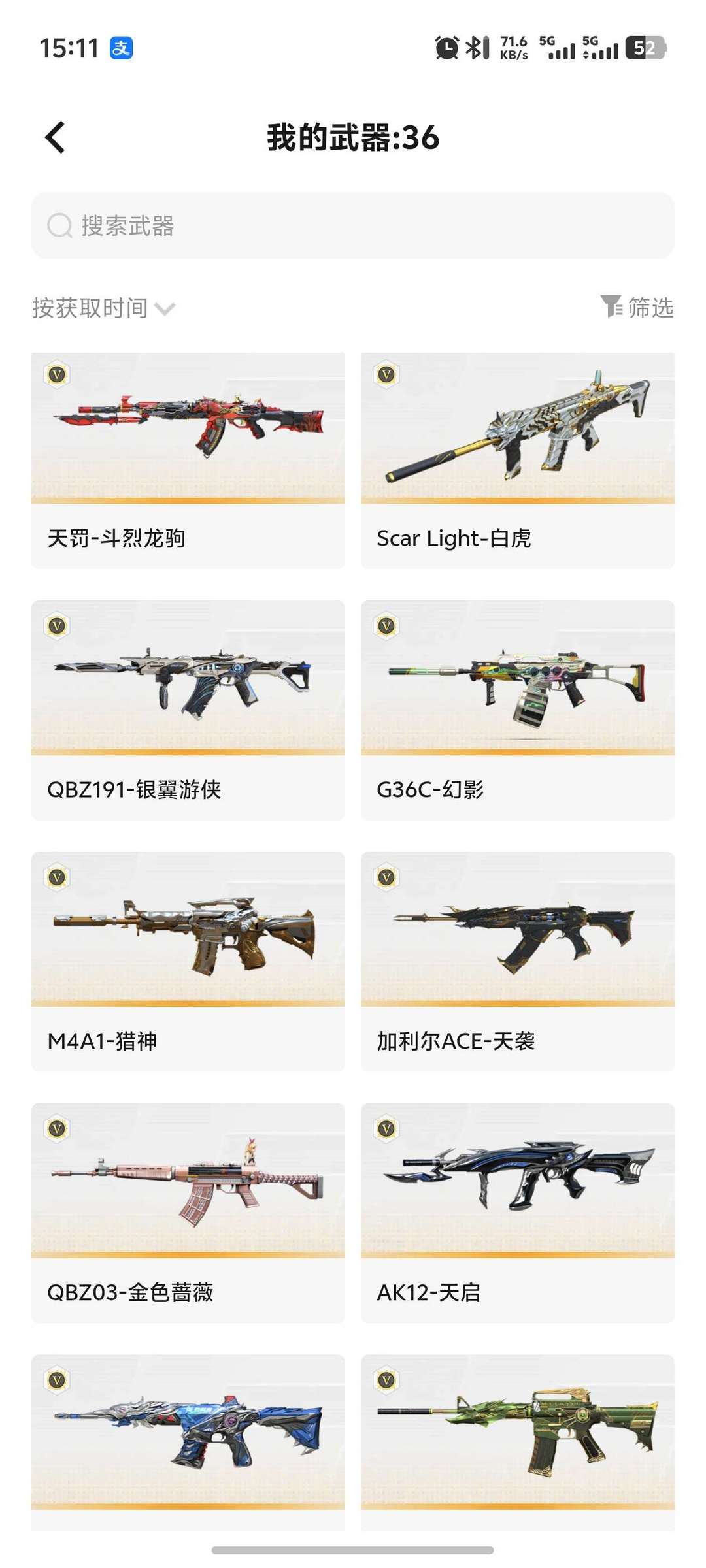706x1568 pixels.
Task: Tap the 搜索武器 search input field
Action: [x=353, y=225]
